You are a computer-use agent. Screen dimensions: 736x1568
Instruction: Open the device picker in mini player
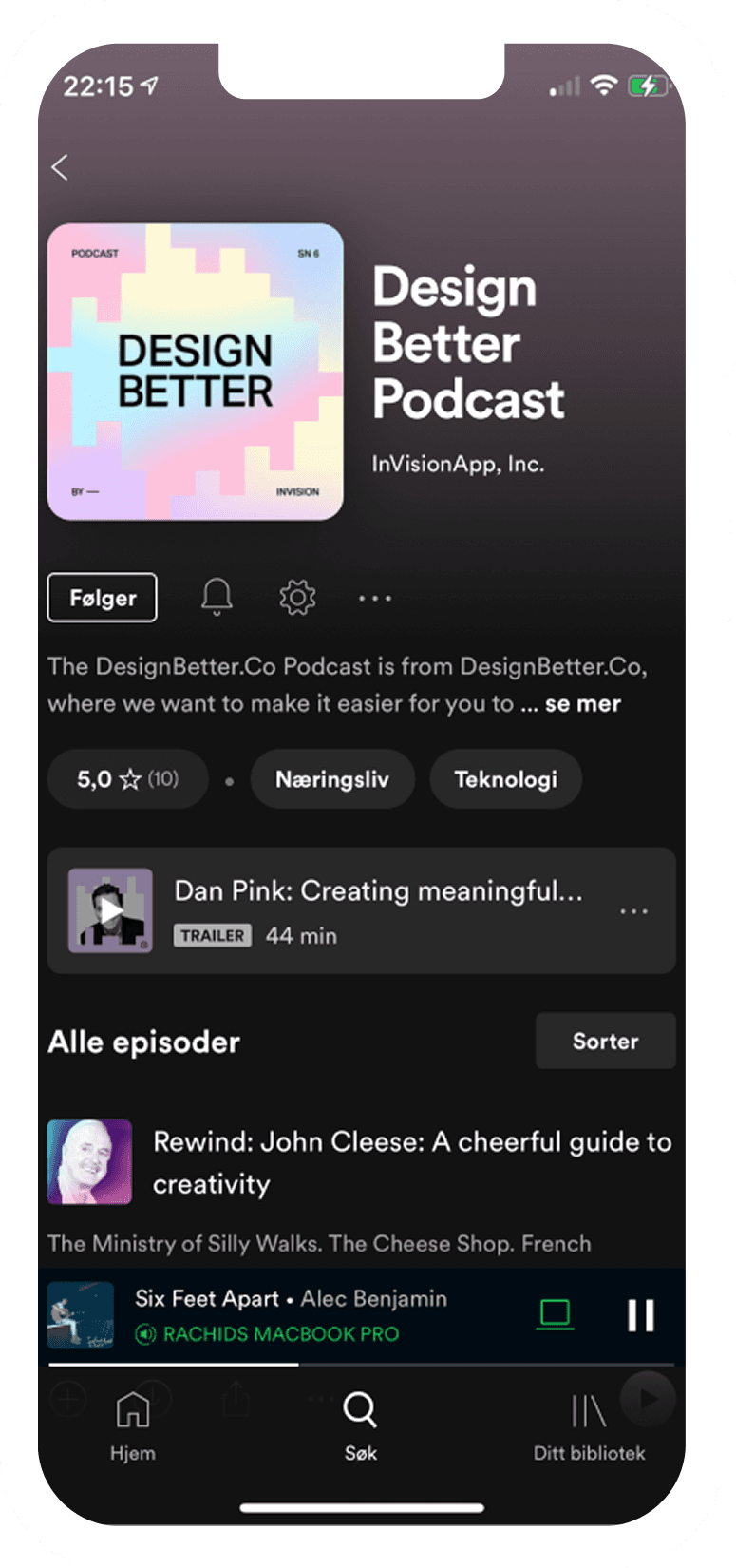555,1315
